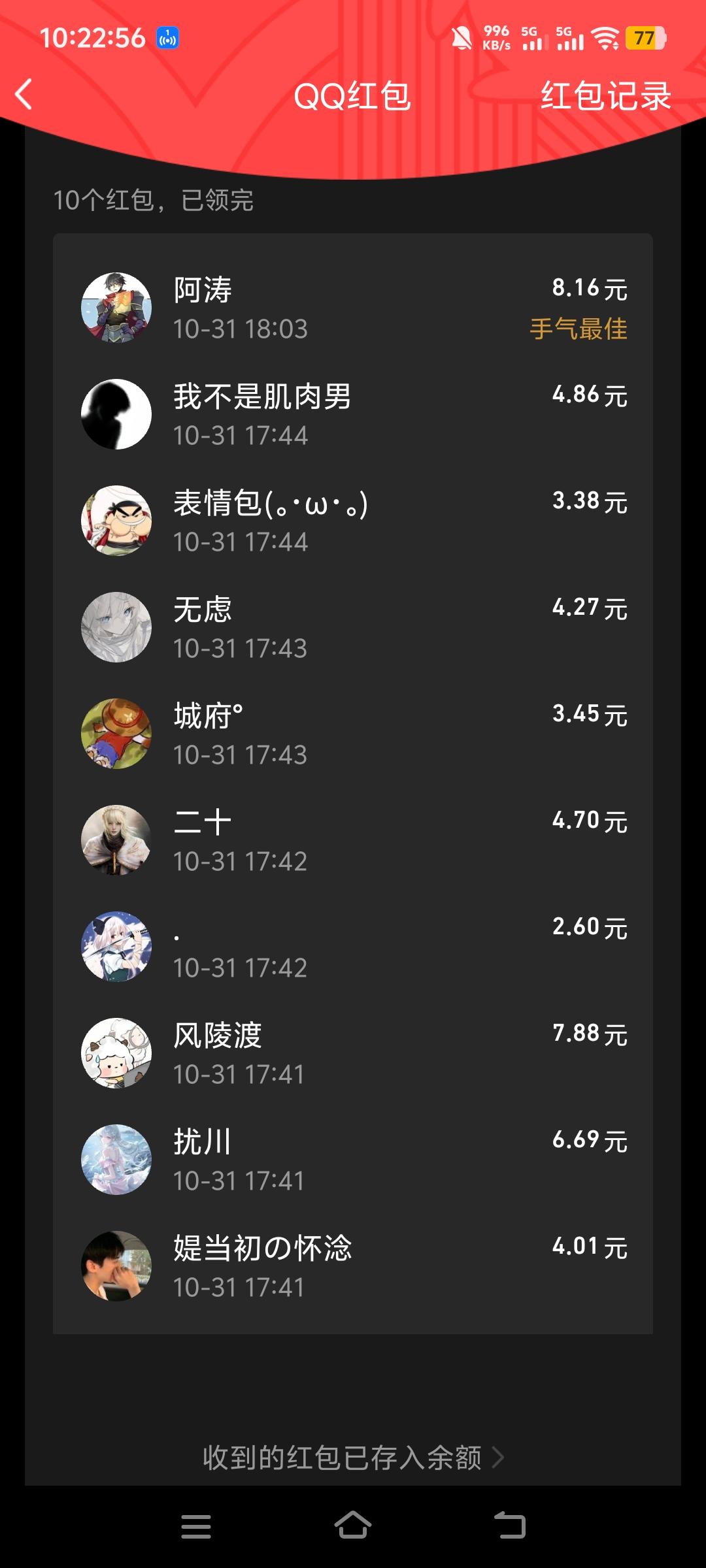Tap the 手气最佳 label beside 8.16元
This screenshot has width=706, height=1568.
(x=578, y=330)
